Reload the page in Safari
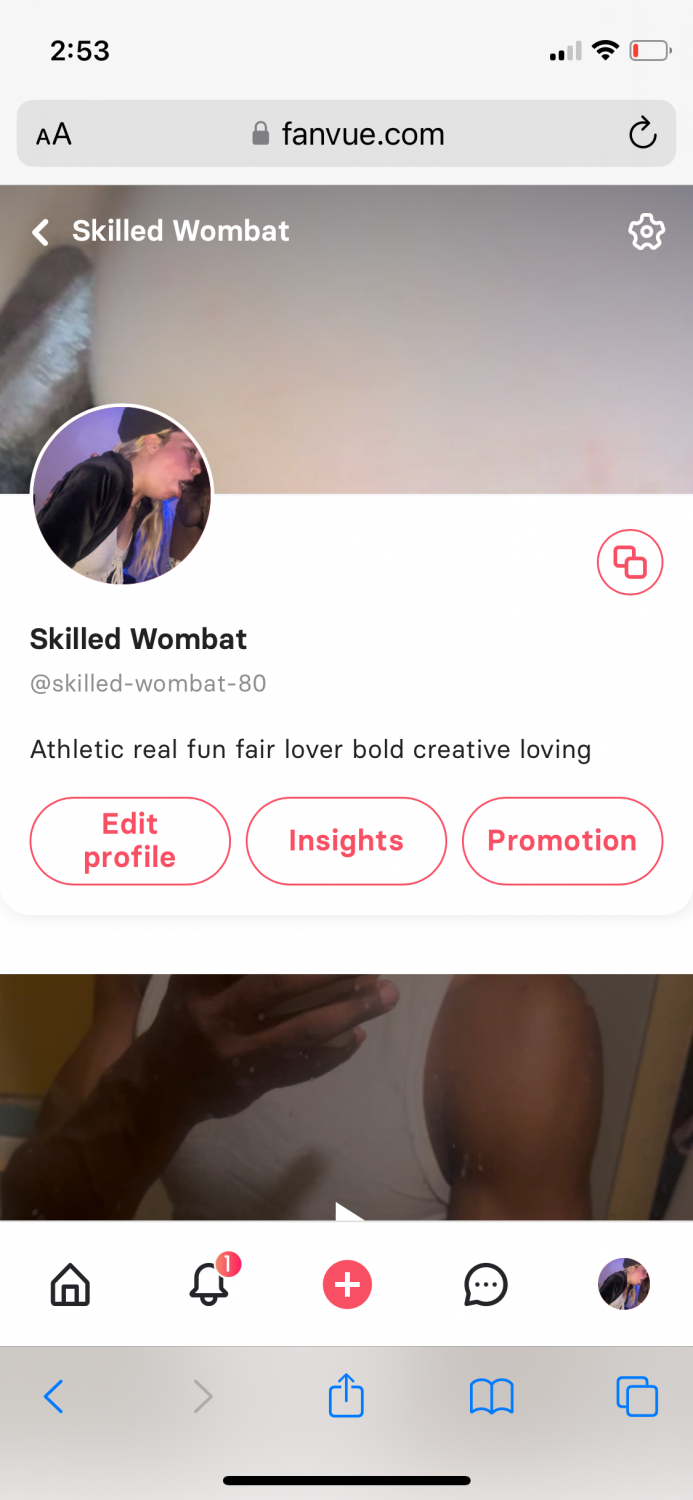Image resolution: width=693 pixels, height=1500 pixels. pos(642,133)
